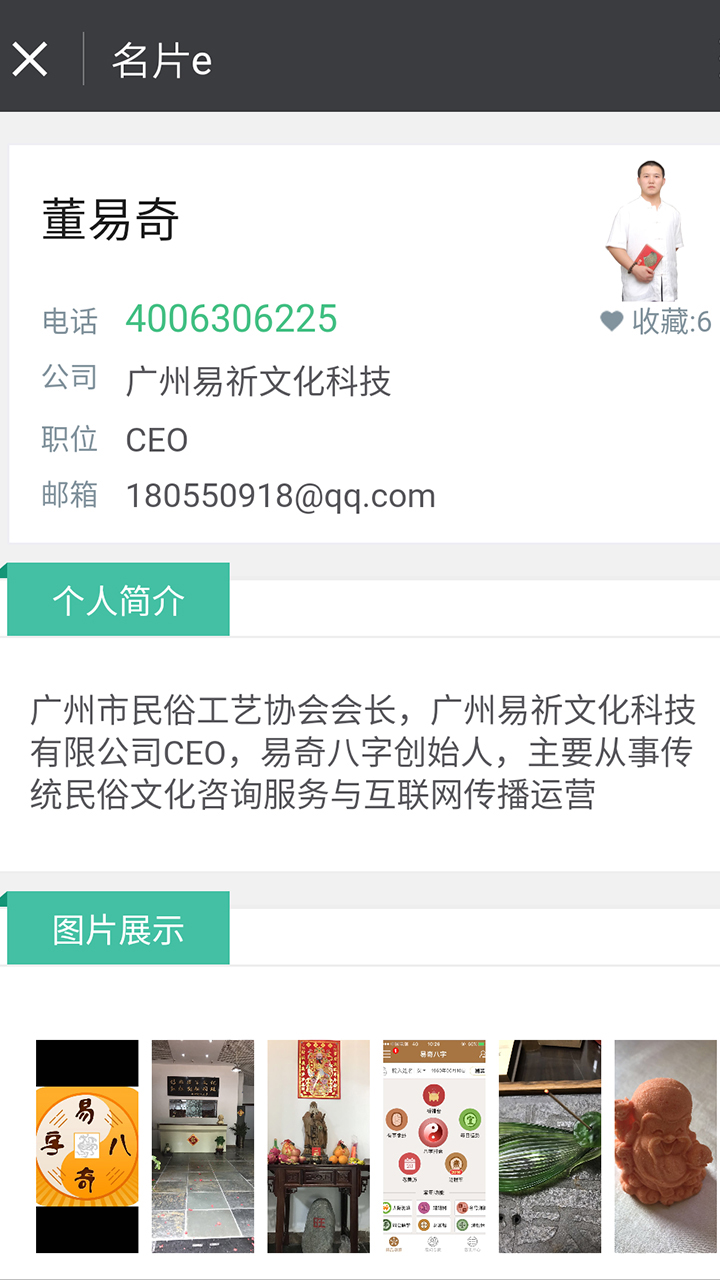Tap the heart 收藏 favorite icon
Screen dimensions: 720x1280
(x=612, y=321)
